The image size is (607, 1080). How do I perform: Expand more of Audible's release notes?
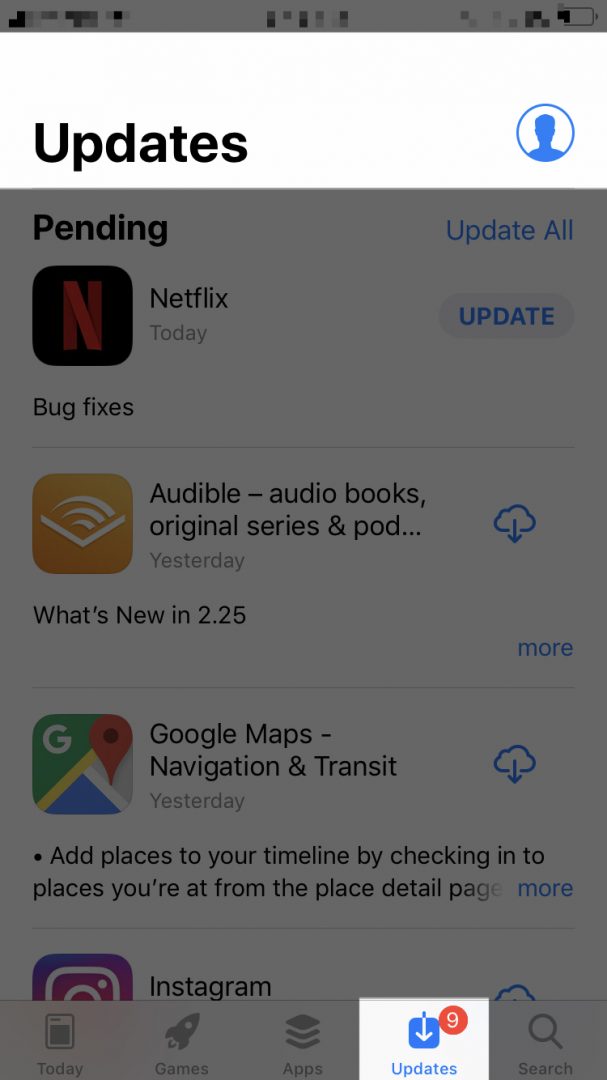click(545, 648)
